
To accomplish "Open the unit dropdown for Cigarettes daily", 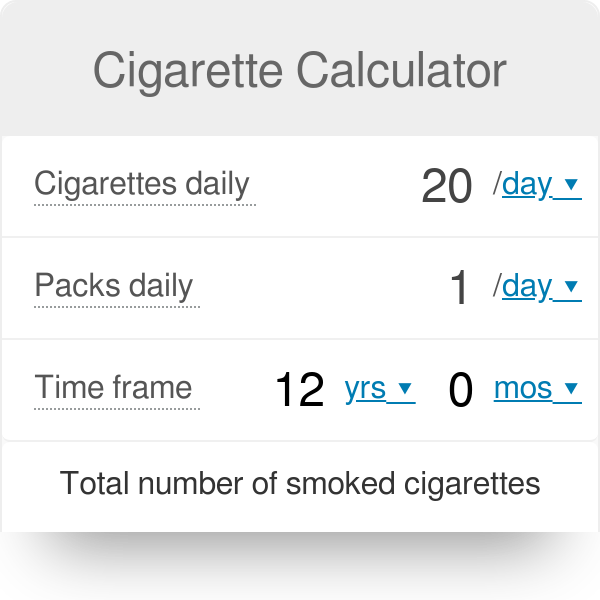I will coord(540,185).
